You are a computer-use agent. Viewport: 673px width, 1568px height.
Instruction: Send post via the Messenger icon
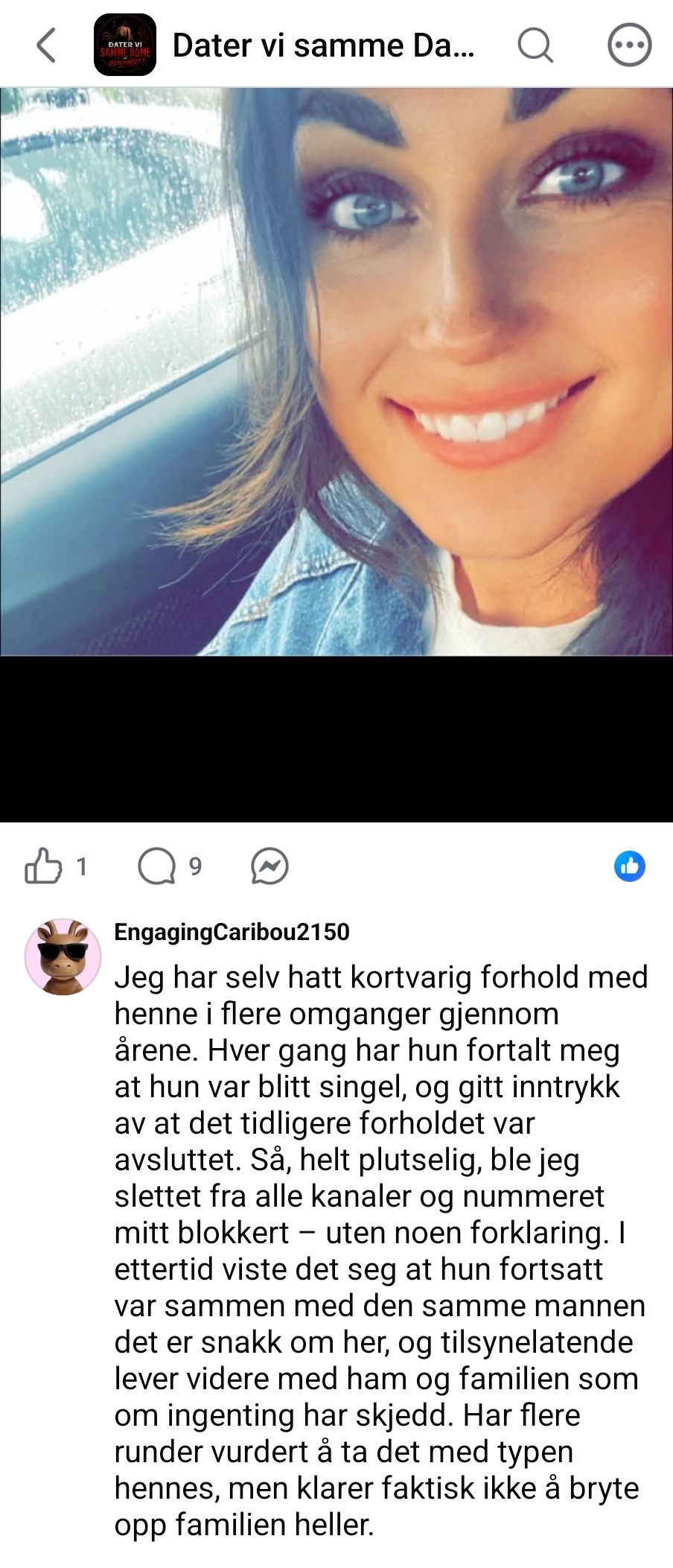click(x=269, y=866)
